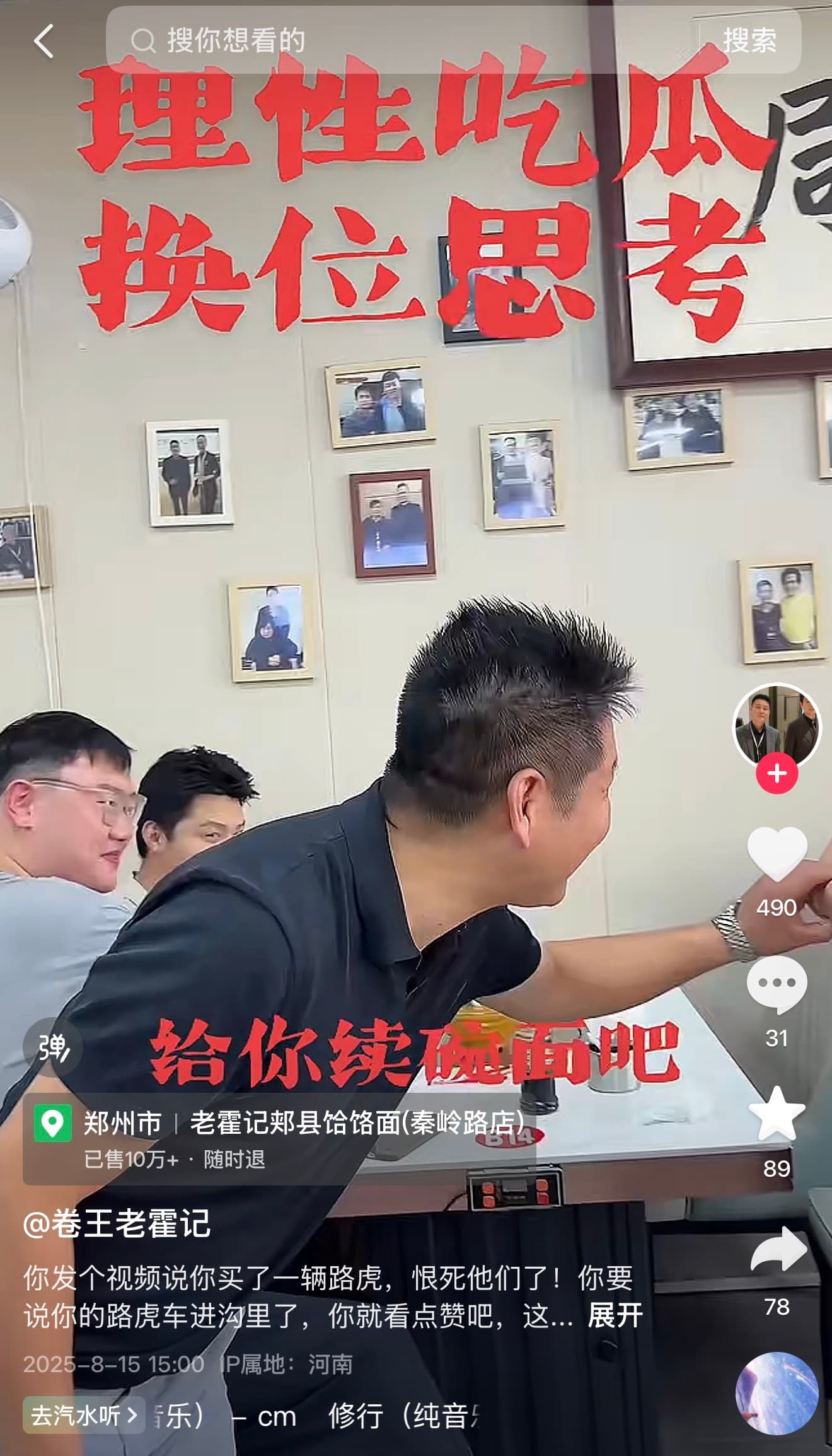Like this video with the heart
The image size is (832, 1456).
click(777, 854)
